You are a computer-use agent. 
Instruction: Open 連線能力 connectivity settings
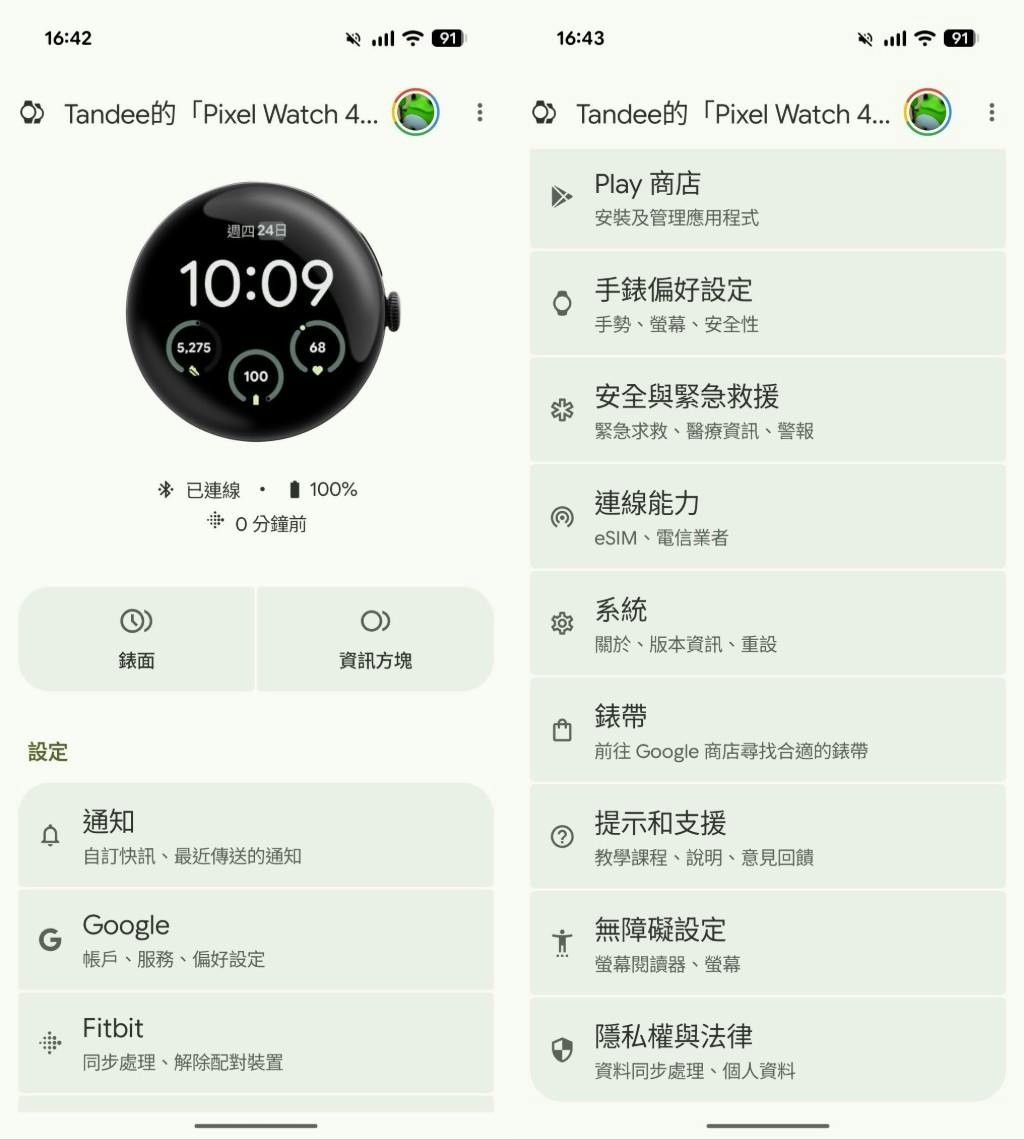[x=767, y=517]
